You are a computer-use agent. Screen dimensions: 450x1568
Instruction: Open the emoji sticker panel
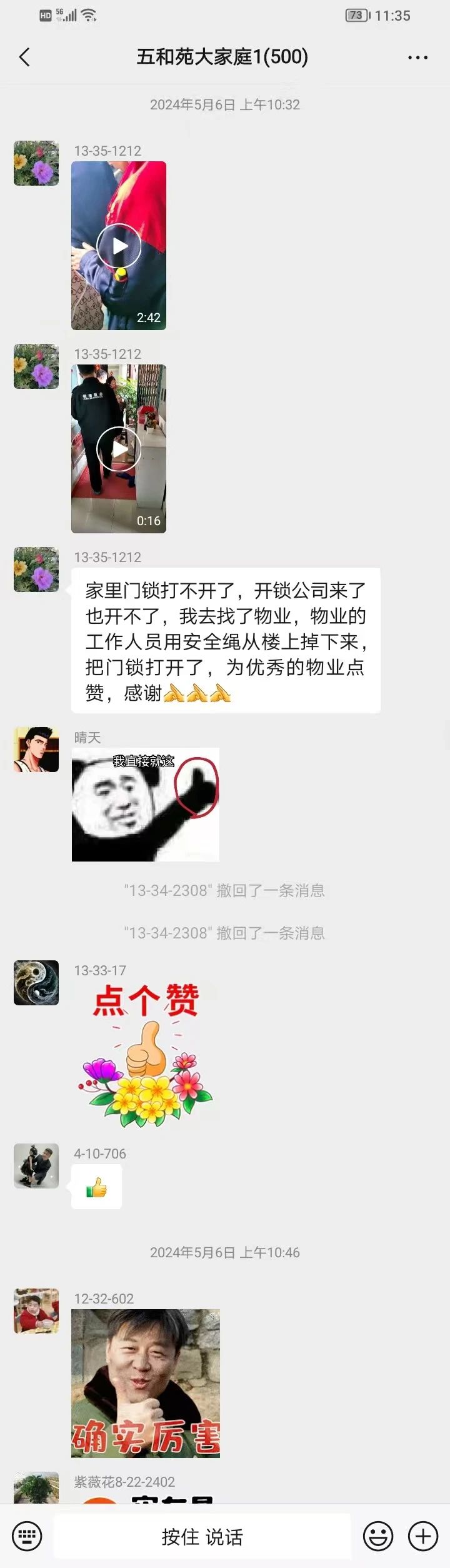tap(378, 1535)
